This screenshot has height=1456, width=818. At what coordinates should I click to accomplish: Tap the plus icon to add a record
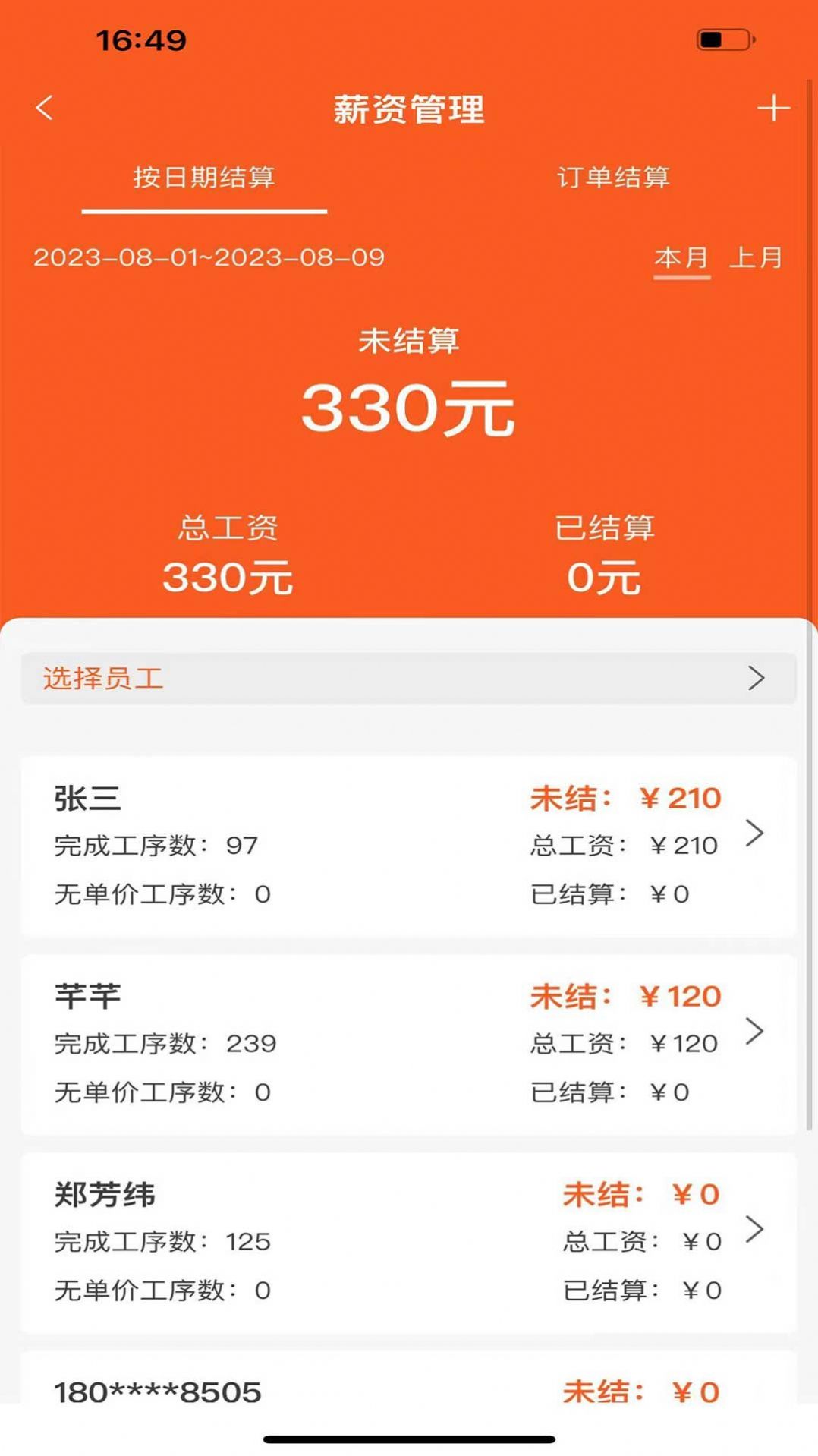(x=773, y=107)
